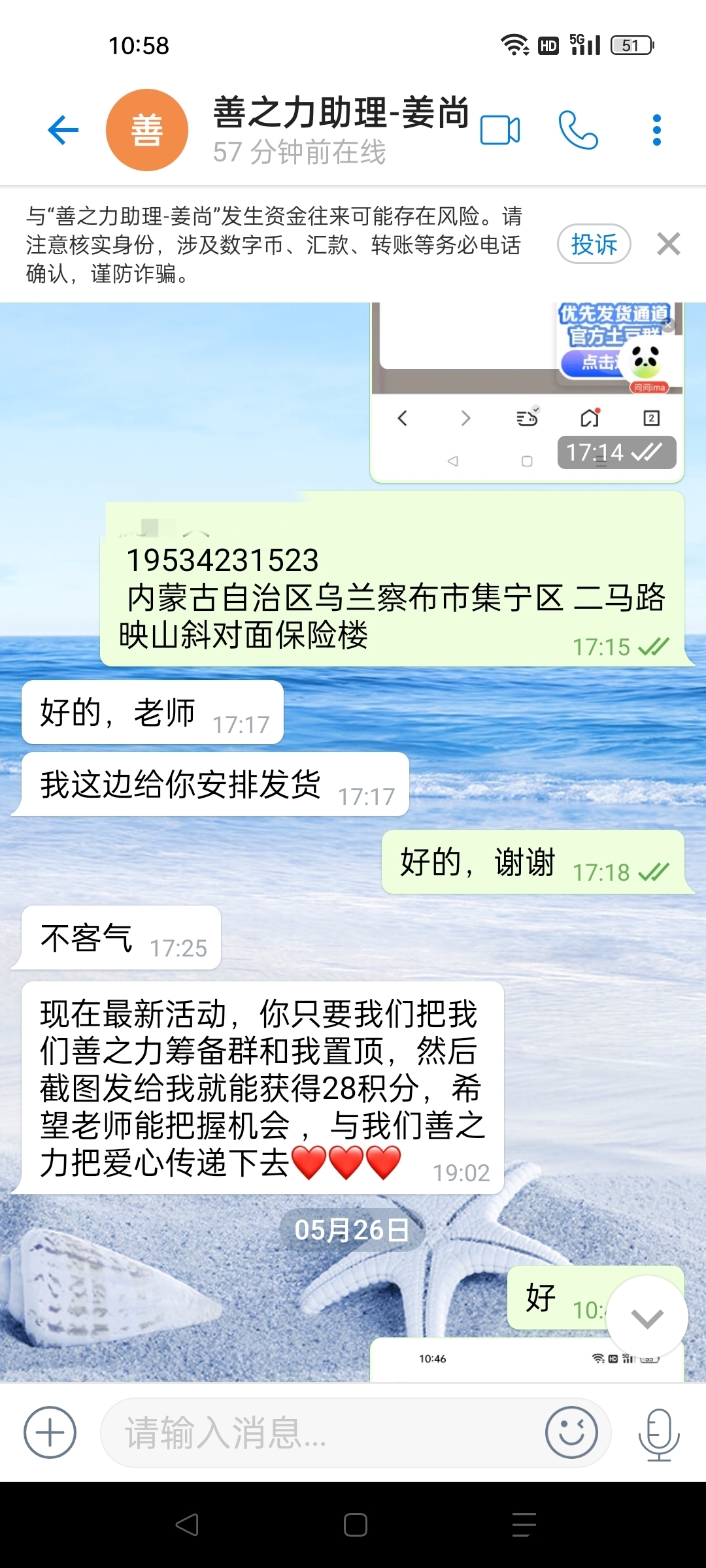Open the emoji picker
The image size is (706, 1568).
coord(572,1432)
